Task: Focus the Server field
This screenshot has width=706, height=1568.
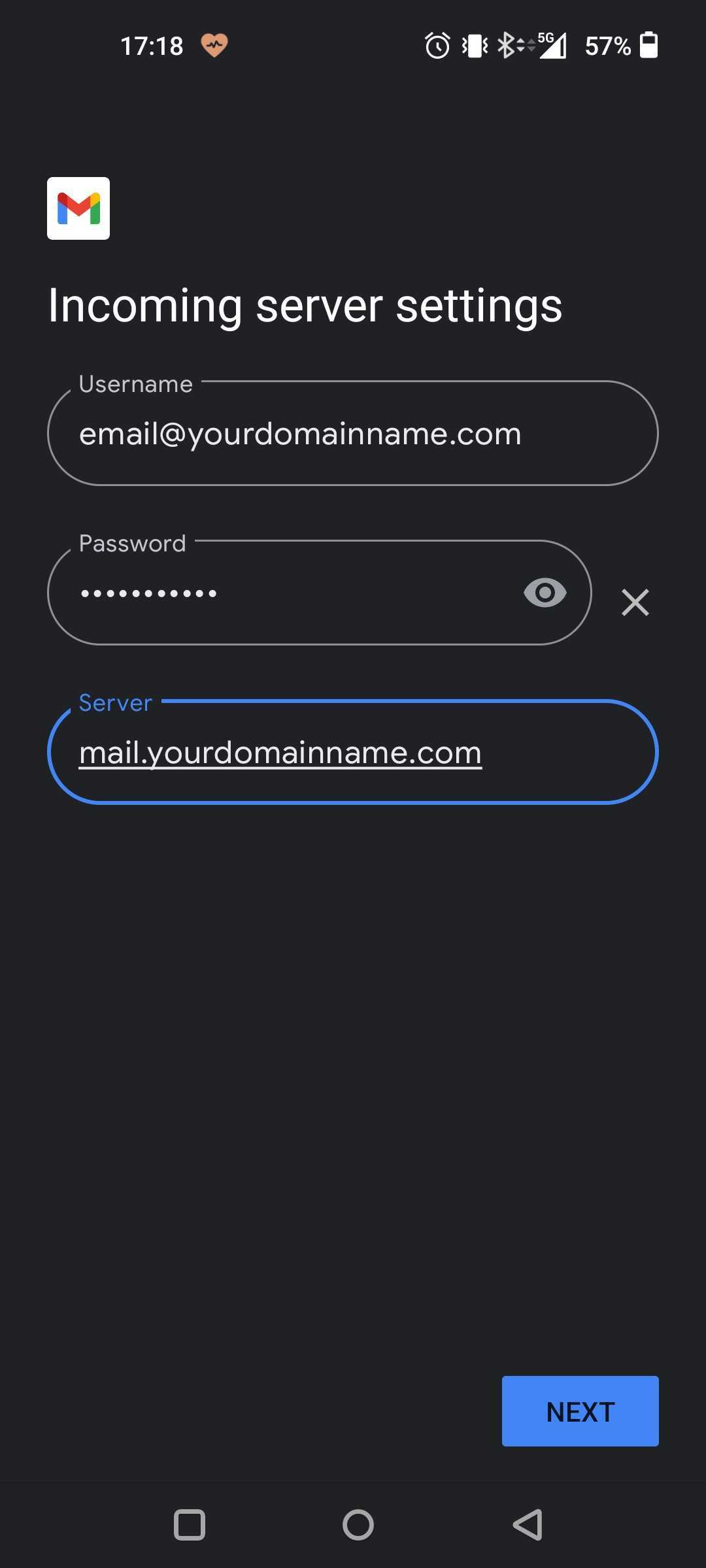Action: click(x=352, y=752)
